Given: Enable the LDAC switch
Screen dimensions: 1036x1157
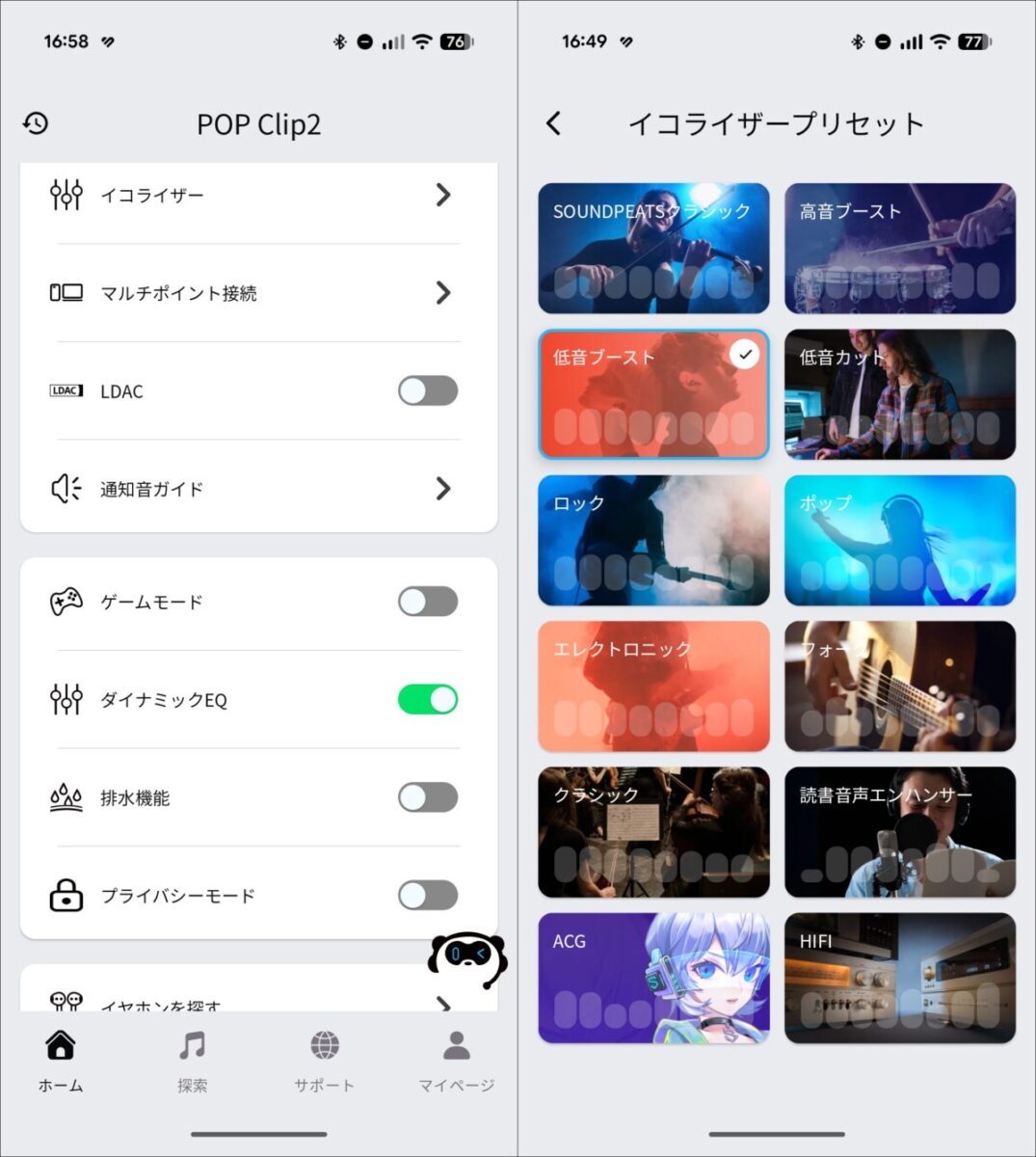Looking at the screenshot, I should (427, 390).
